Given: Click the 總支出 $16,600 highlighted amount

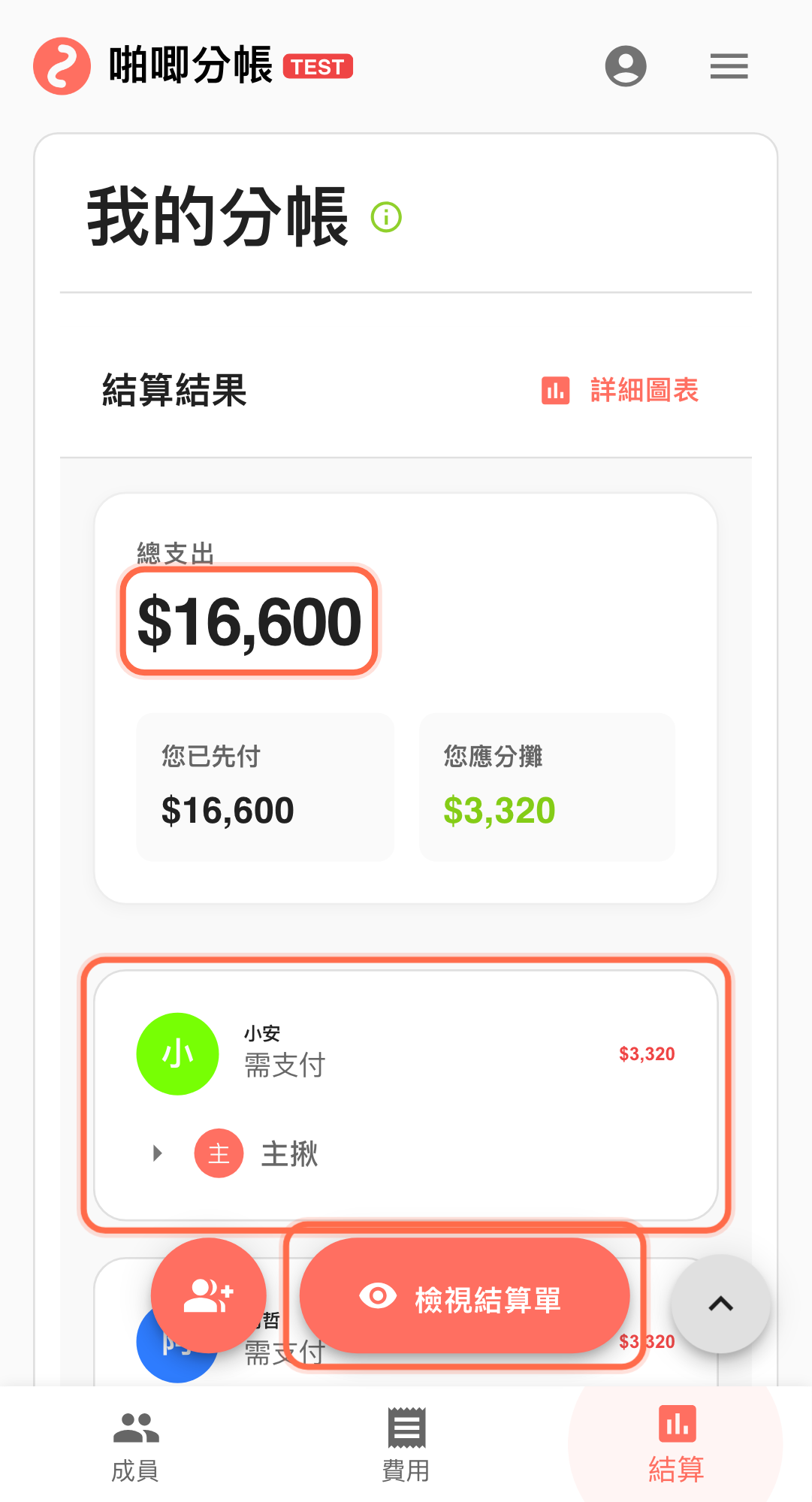Looking at the screenshot, I should point(249,619).
